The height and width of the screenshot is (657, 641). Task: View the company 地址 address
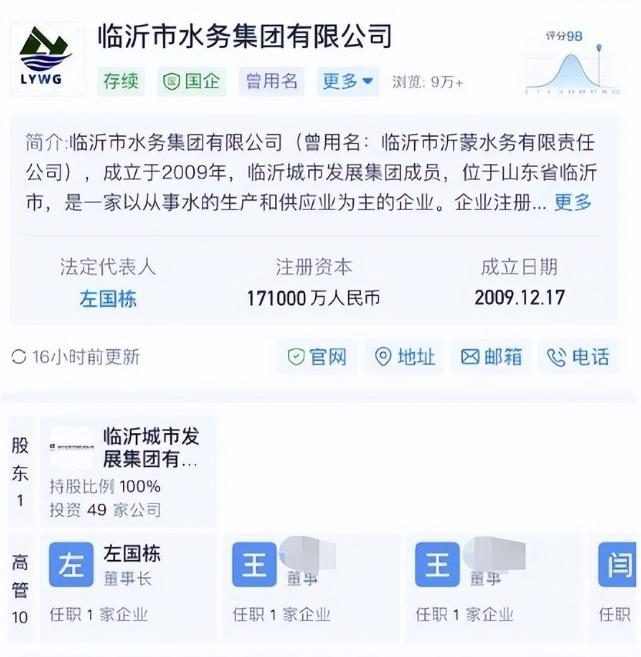[x=405, y=357]
